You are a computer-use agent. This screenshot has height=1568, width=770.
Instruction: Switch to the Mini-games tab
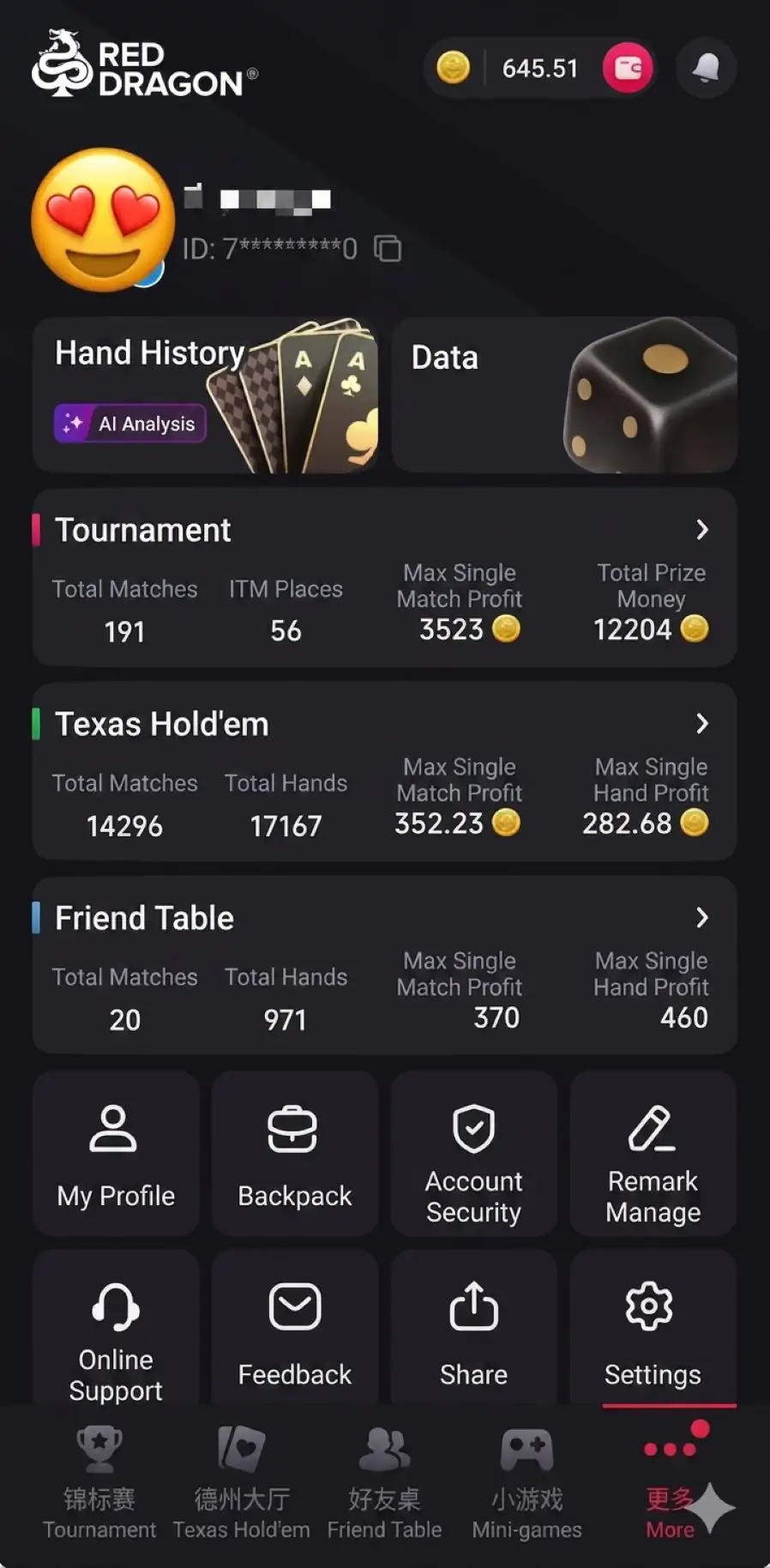[x=526, y=1484]
